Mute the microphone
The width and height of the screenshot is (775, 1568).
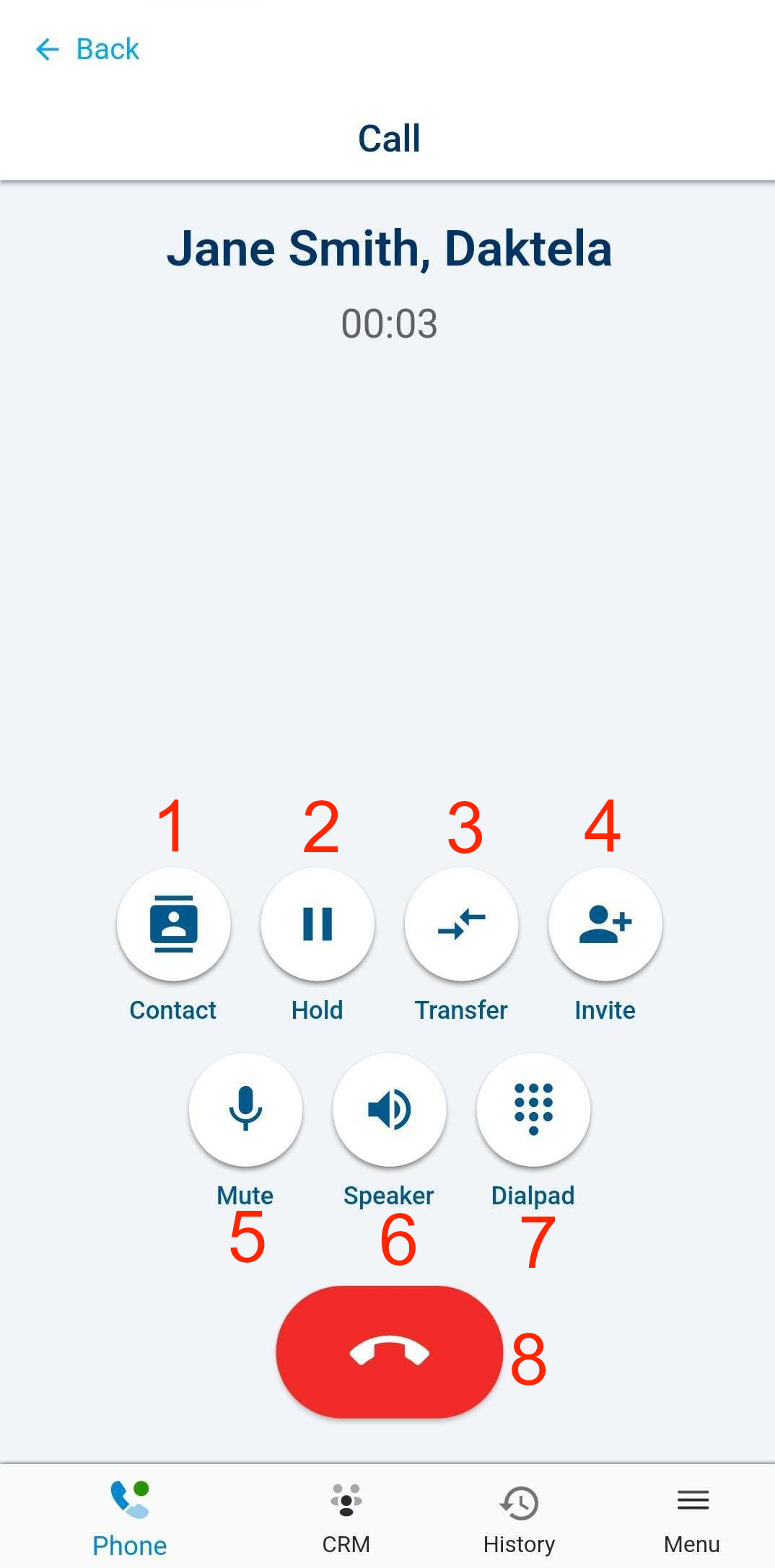coord(245,1110)
